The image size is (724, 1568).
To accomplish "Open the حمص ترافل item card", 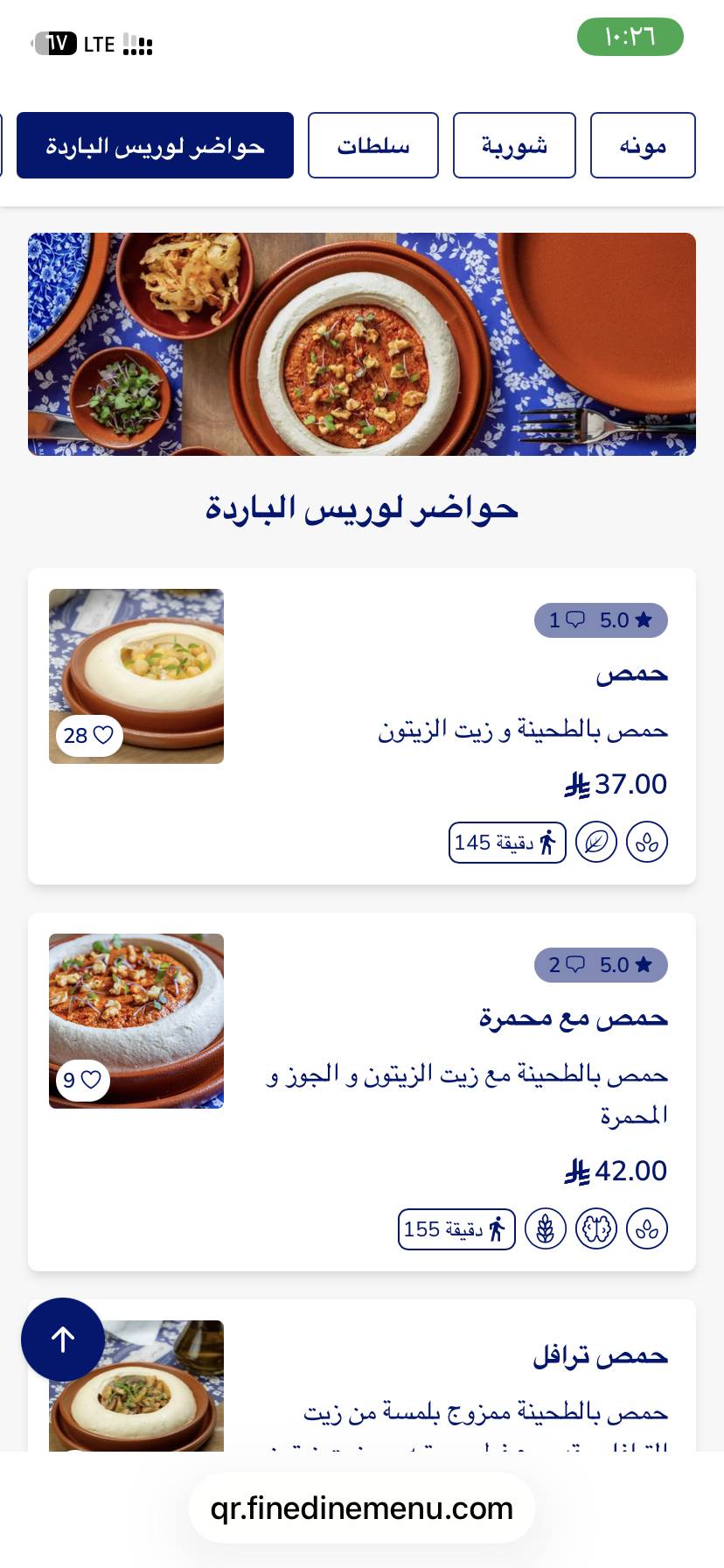I will [362, 1375].
